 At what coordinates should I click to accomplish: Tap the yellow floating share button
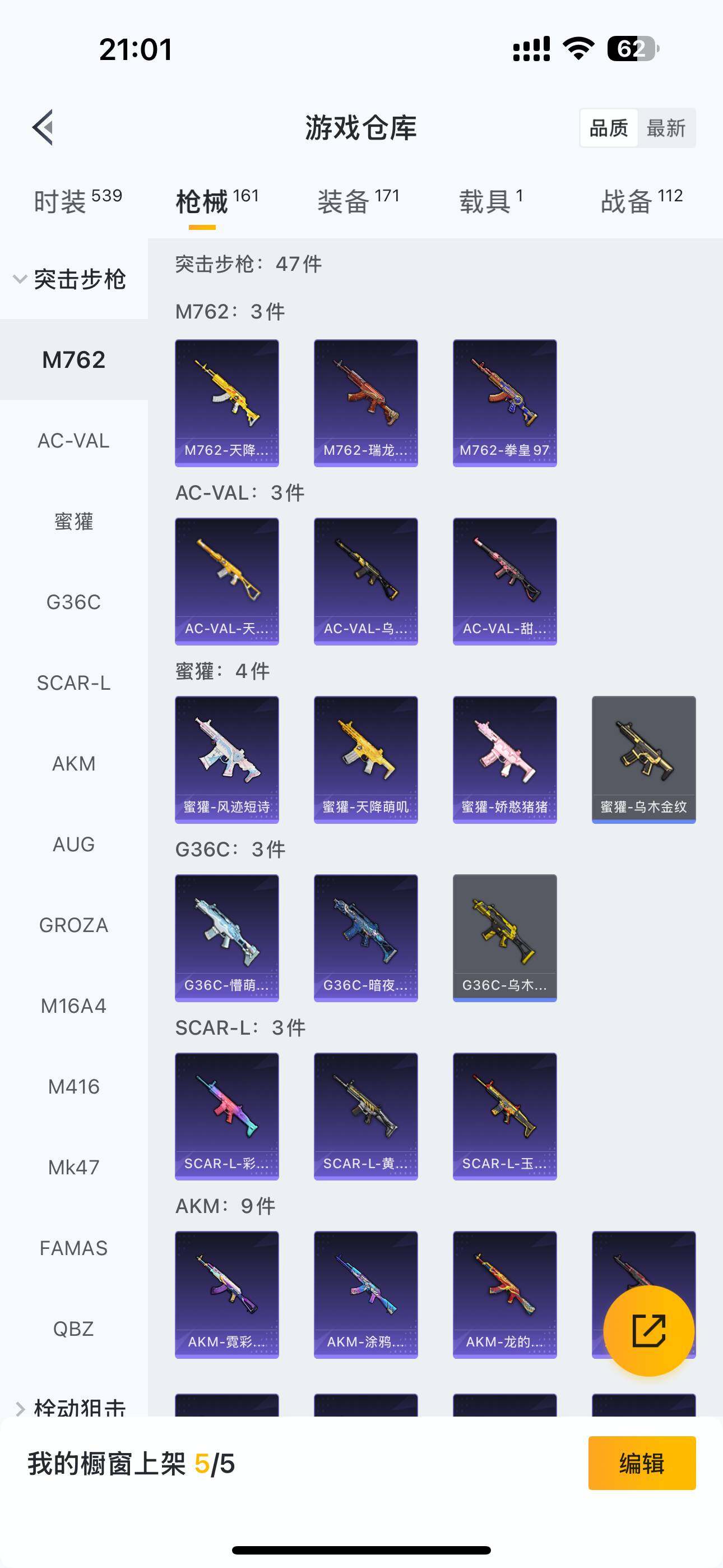(x=649, y=1331)
